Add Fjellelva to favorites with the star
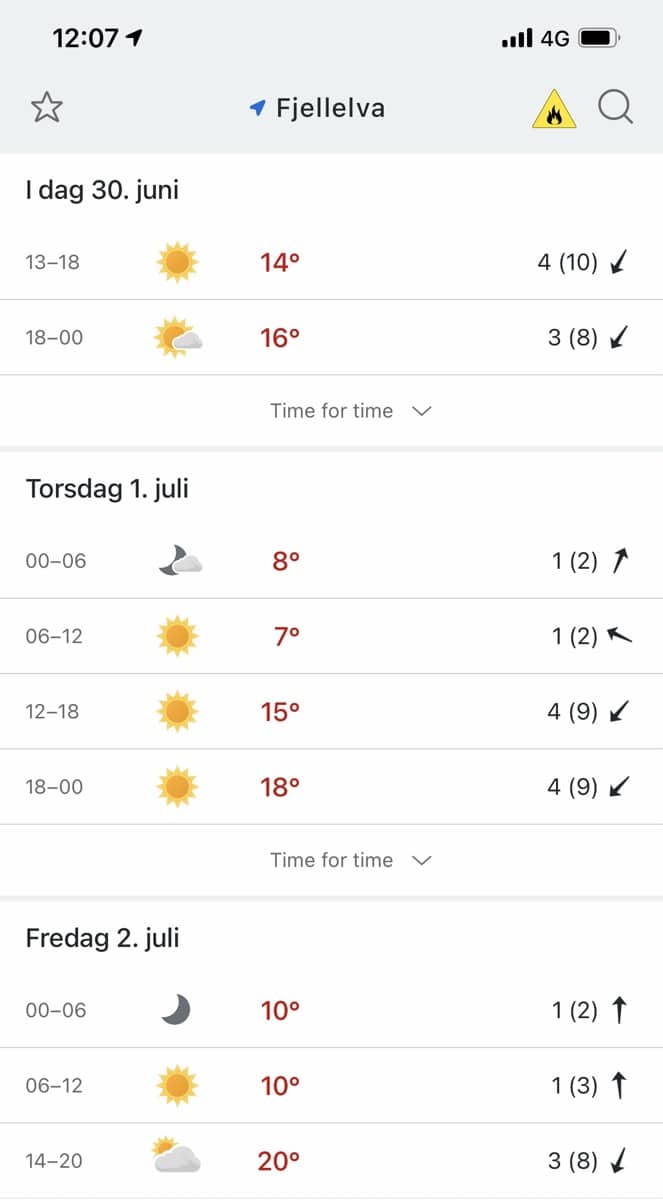Image resolution: width=663 pixels, height=1200 pixels. point(47,108)
